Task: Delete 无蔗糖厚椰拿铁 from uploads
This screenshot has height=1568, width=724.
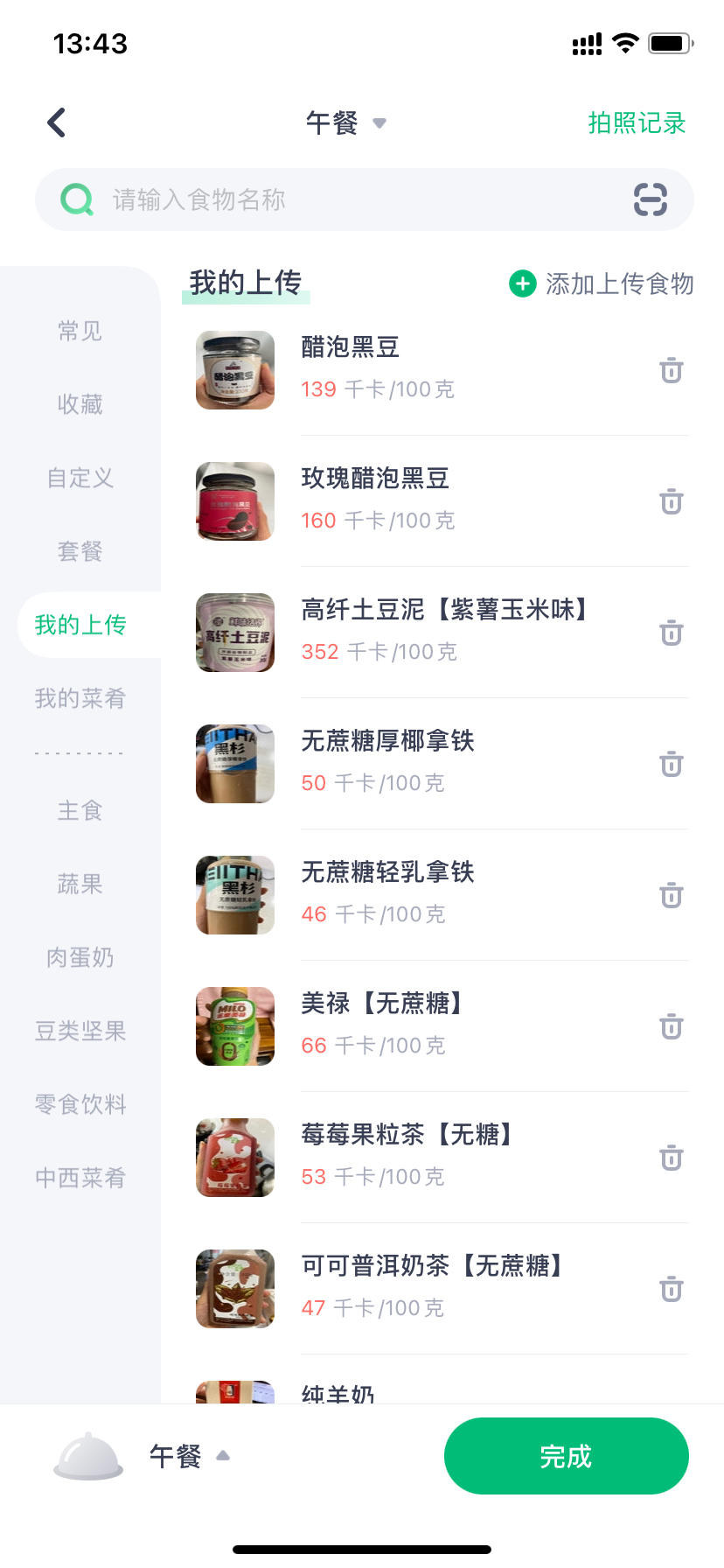Action: click(672, 764)
